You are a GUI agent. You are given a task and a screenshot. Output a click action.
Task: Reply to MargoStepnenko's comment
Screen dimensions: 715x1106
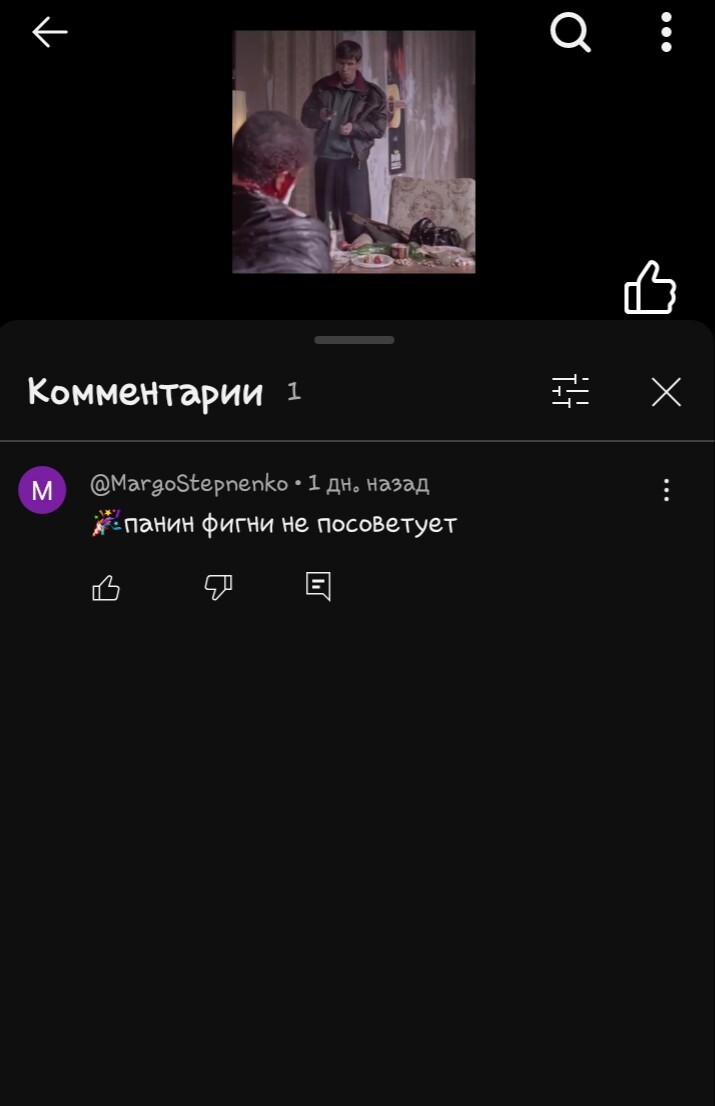[x=318, y=586]
